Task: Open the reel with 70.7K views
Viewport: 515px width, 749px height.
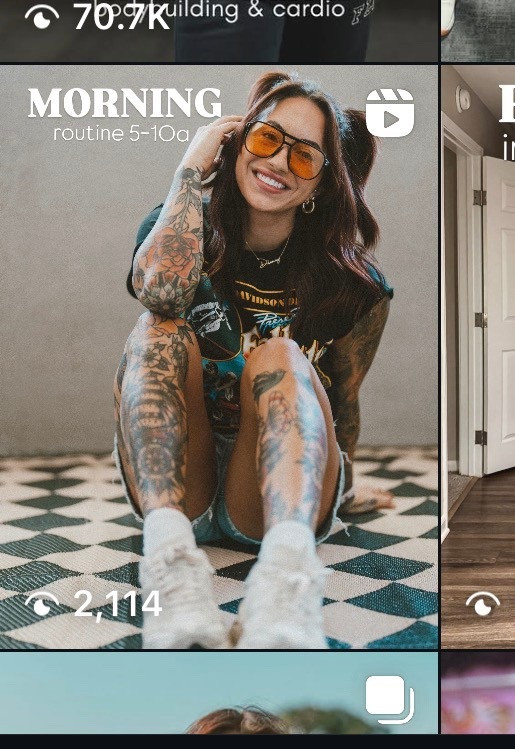Action: (x=219, y=31)
